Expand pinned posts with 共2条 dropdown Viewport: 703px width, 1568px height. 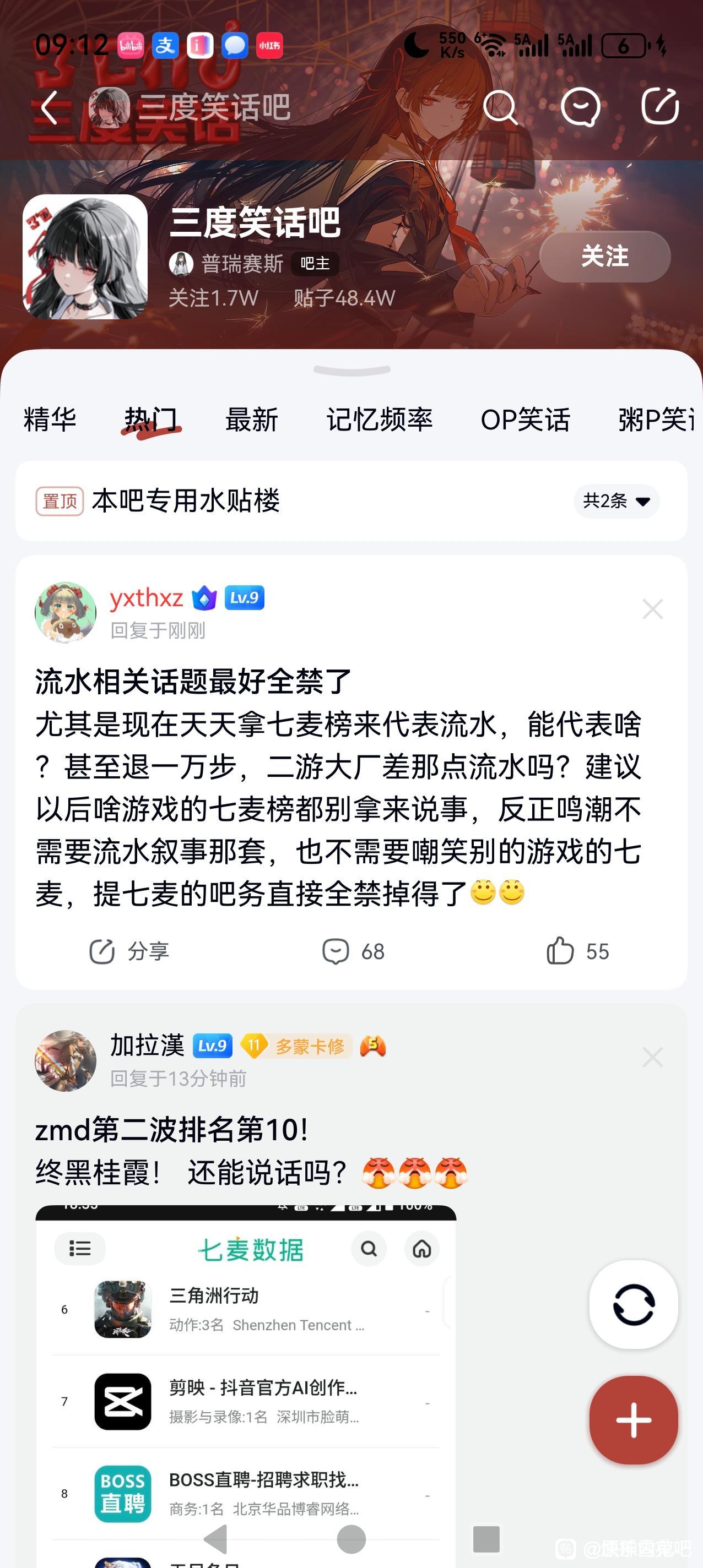click(616, 501)
